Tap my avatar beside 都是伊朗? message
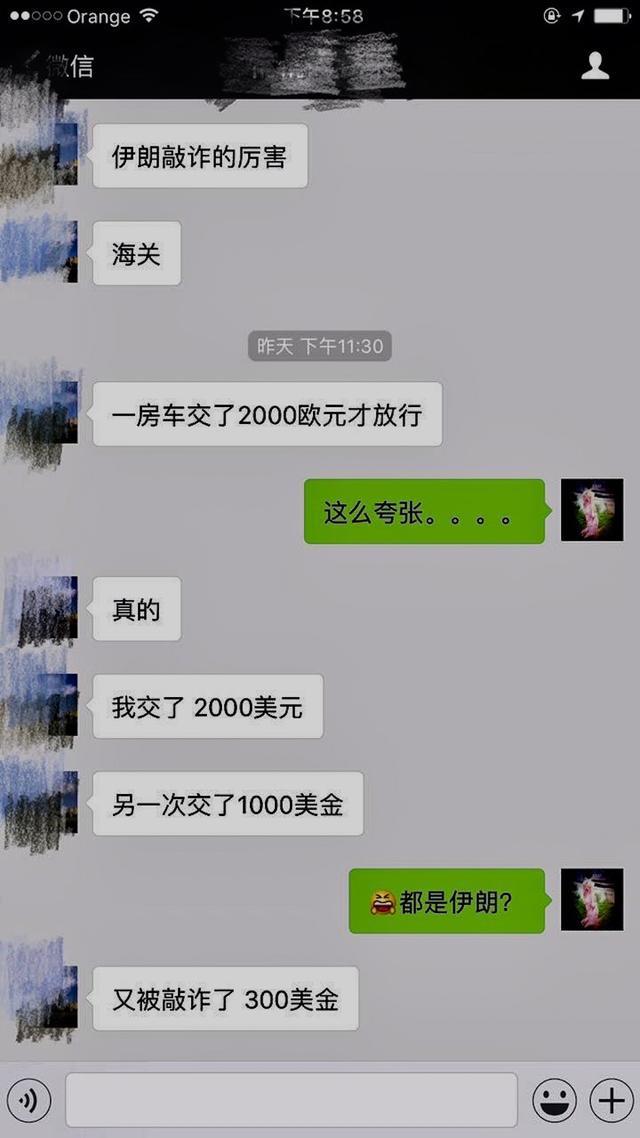This screenshot has height=1138, width=640. pos(591,900)
